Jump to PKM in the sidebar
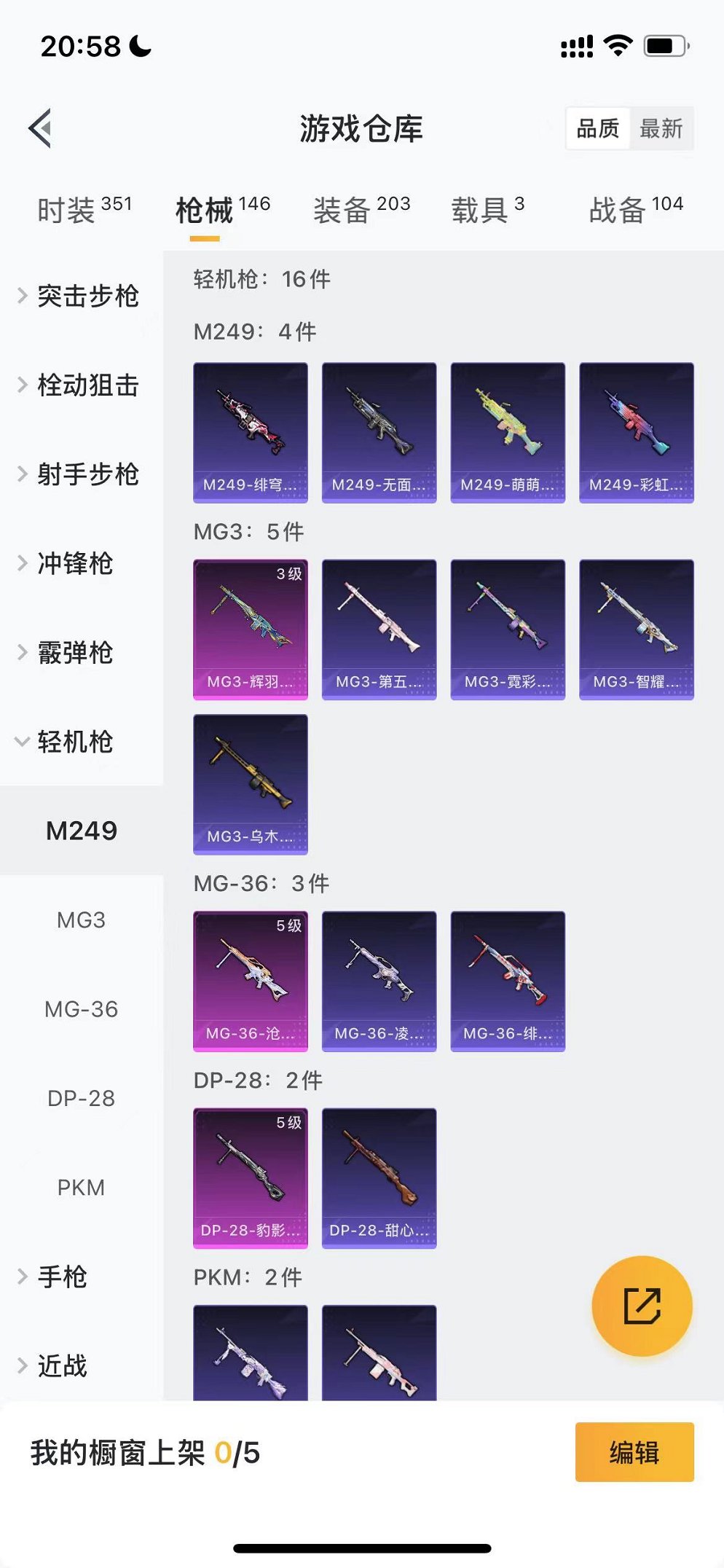The height and width of the screenshot is (1568, 724). point(81,1188)
